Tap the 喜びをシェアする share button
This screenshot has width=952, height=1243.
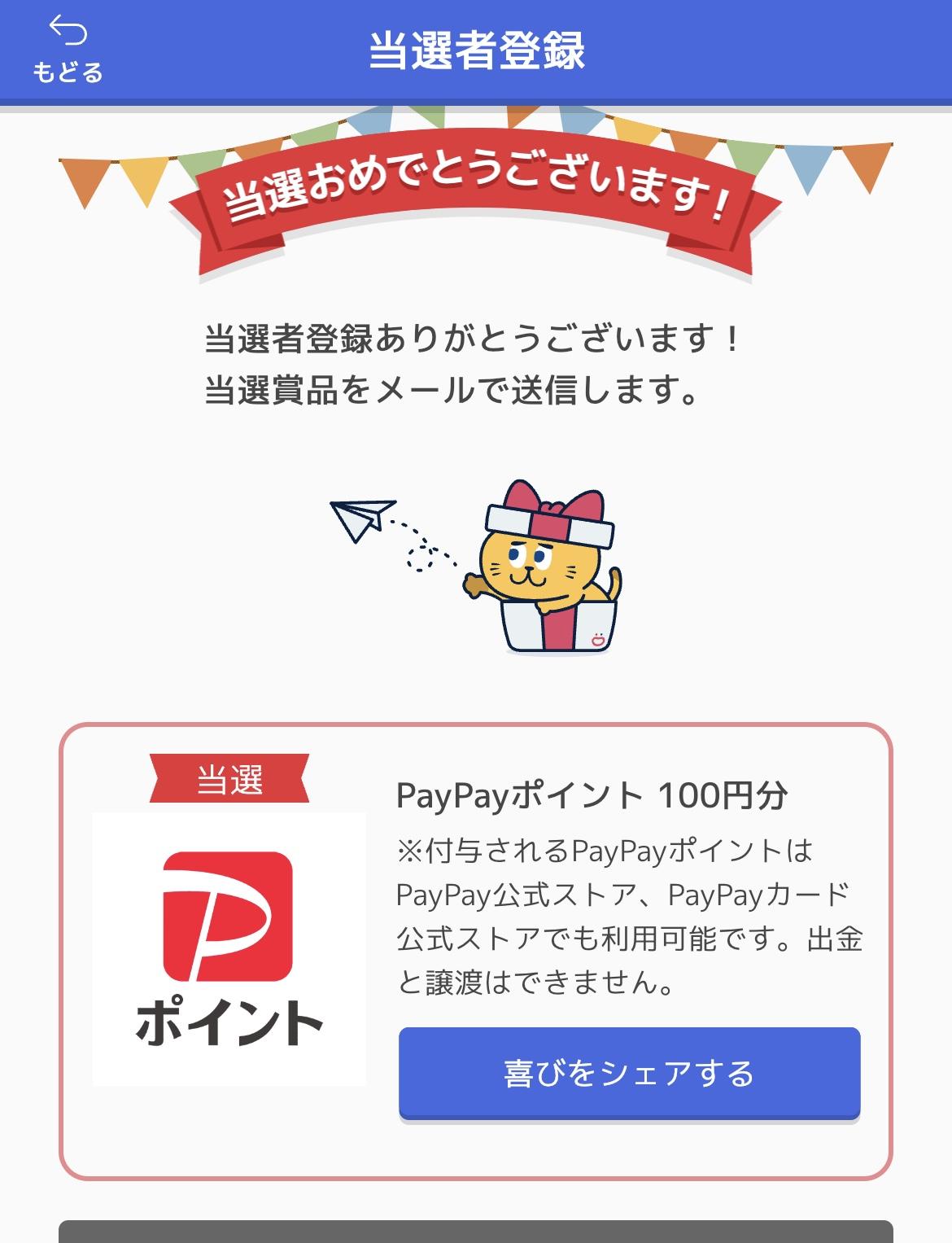coord(629,1072)
